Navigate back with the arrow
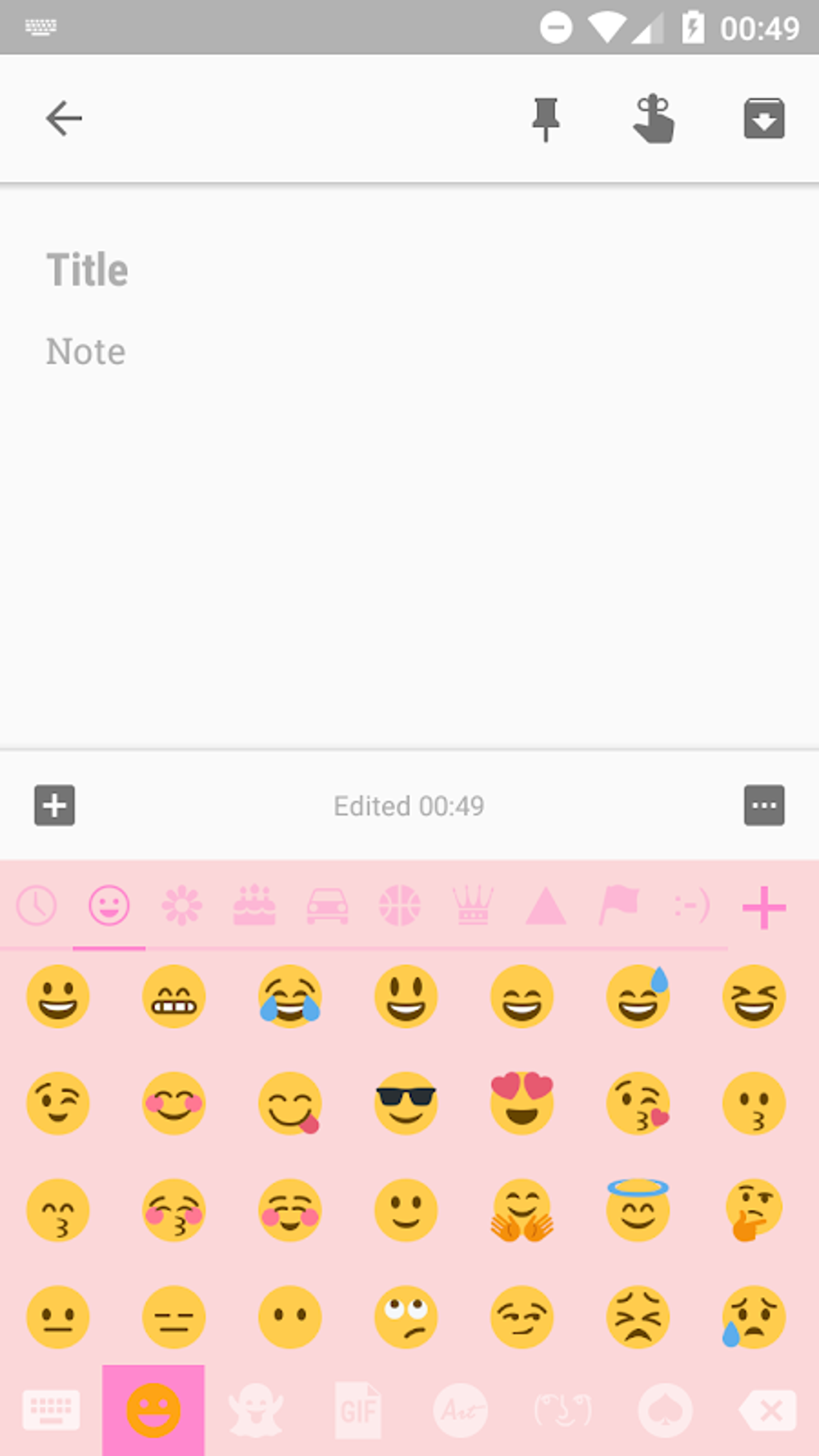Screen dimensions: 819x1456 (64, 118)
